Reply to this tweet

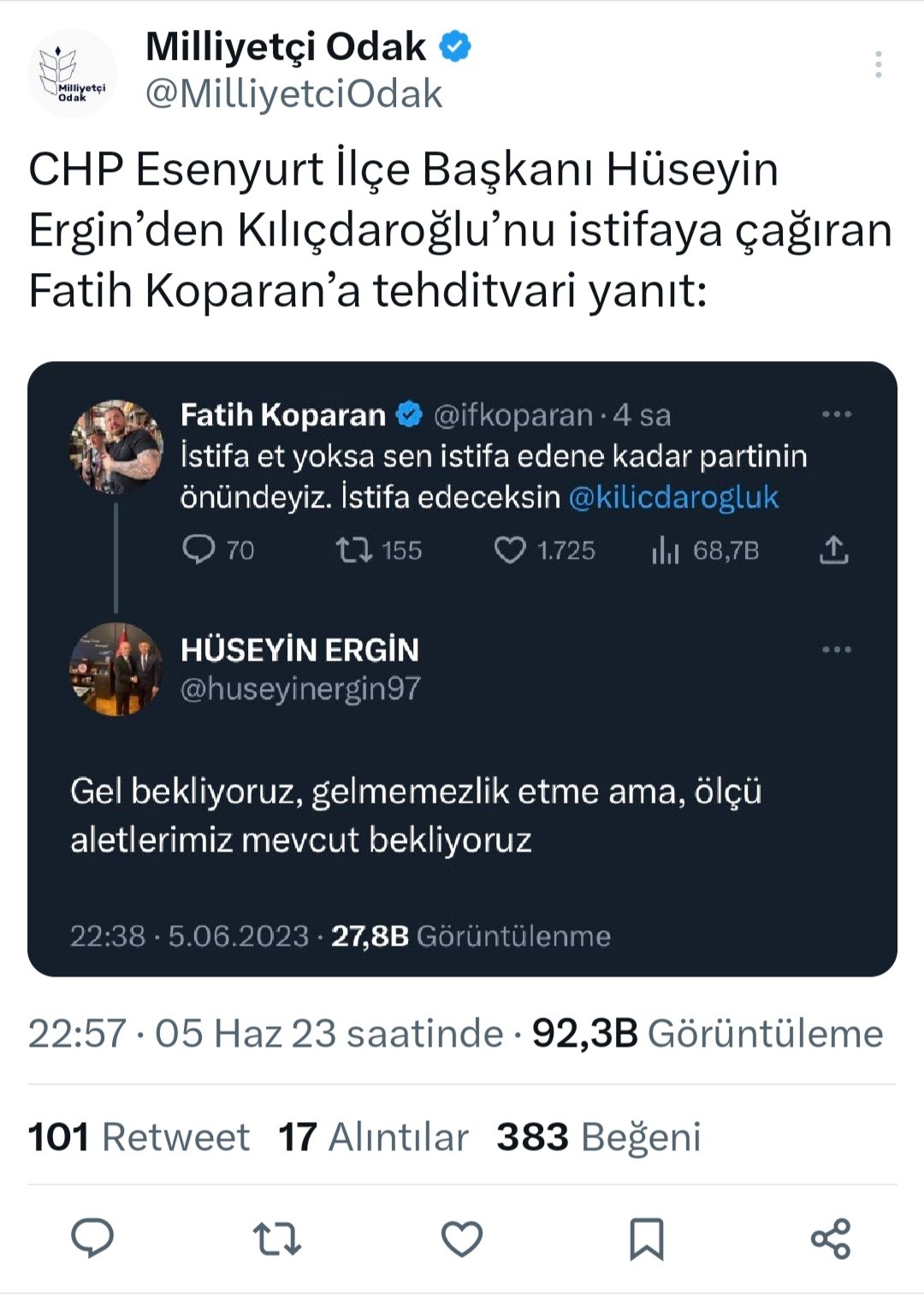point(92,1238)
